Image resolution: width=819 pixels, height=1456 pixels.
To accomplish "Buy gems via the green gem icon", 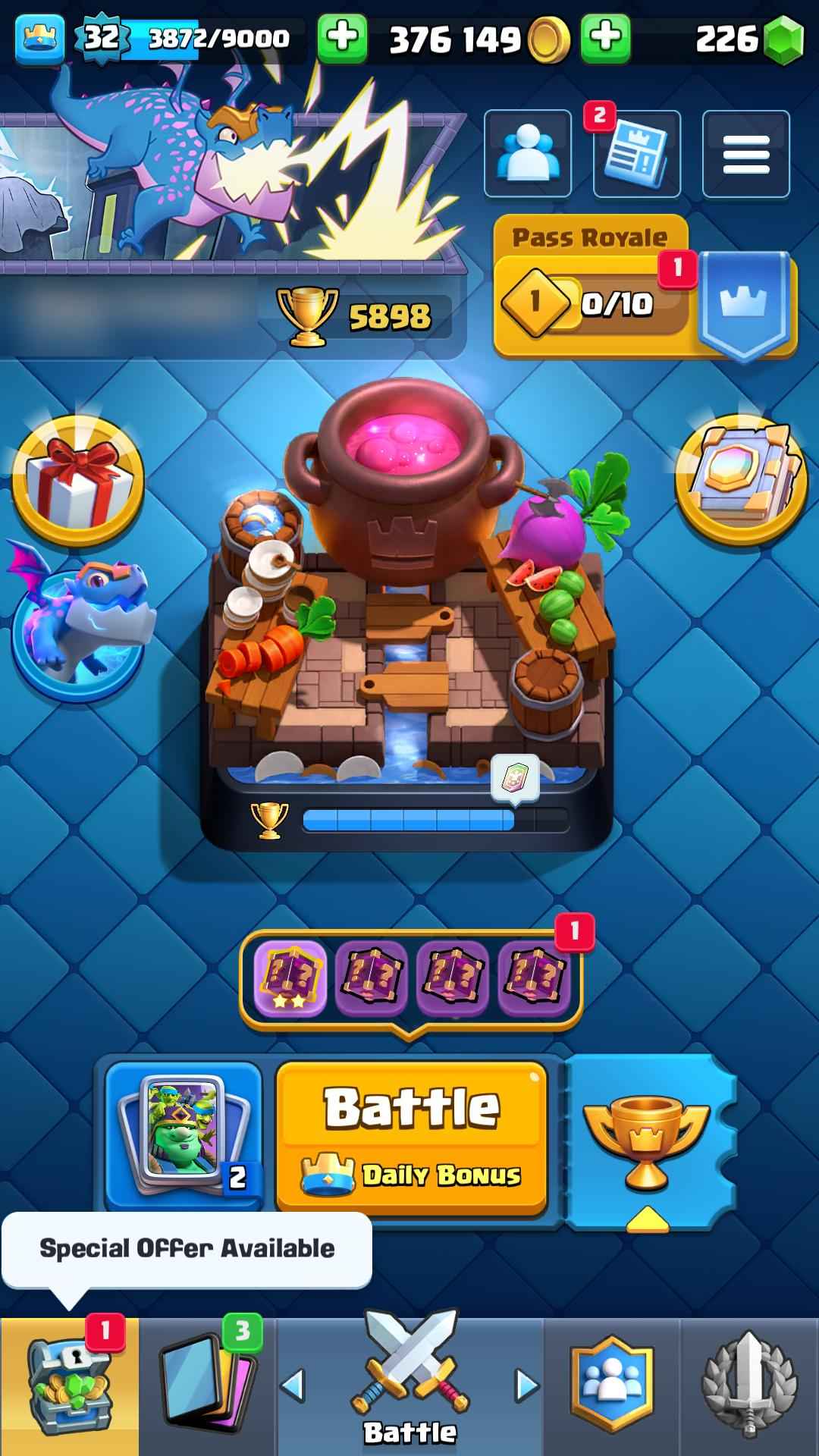I will pos(783,39).
